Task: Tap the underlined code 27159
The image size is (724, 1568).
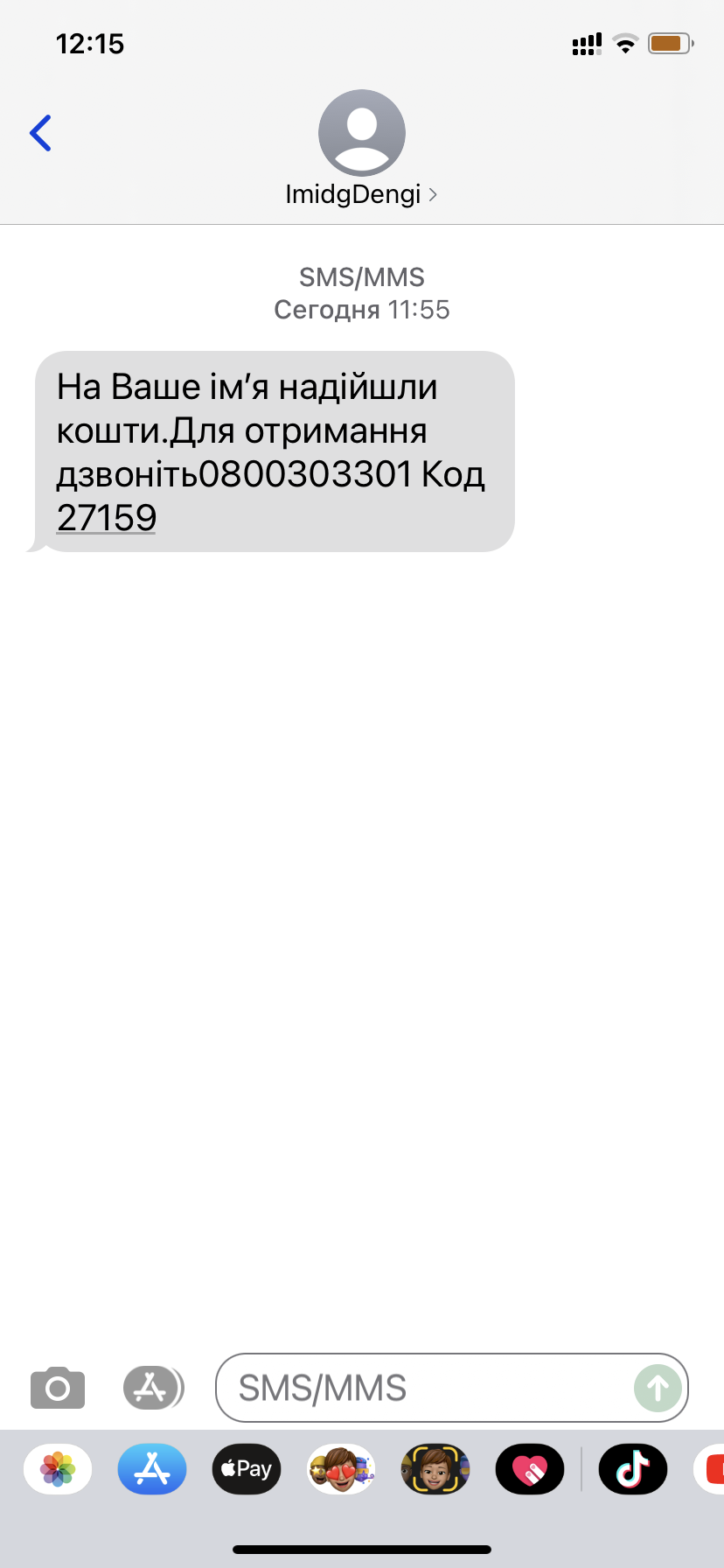Action: pos(107,517)
